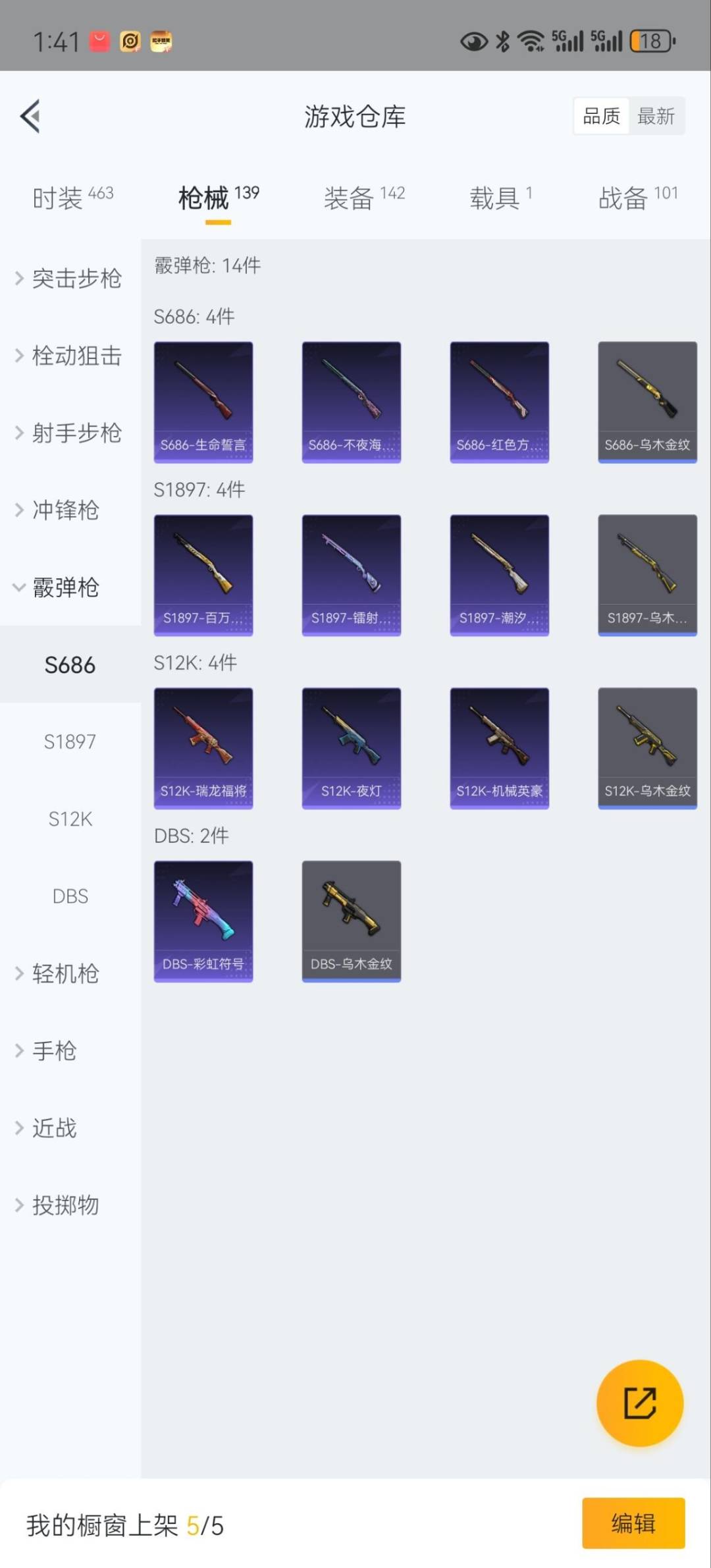Image resolution: width=711 pixels, height=1568 pixels.
Task: Expand the 栓动狙击 category
Action: click(x=69, y=356)
